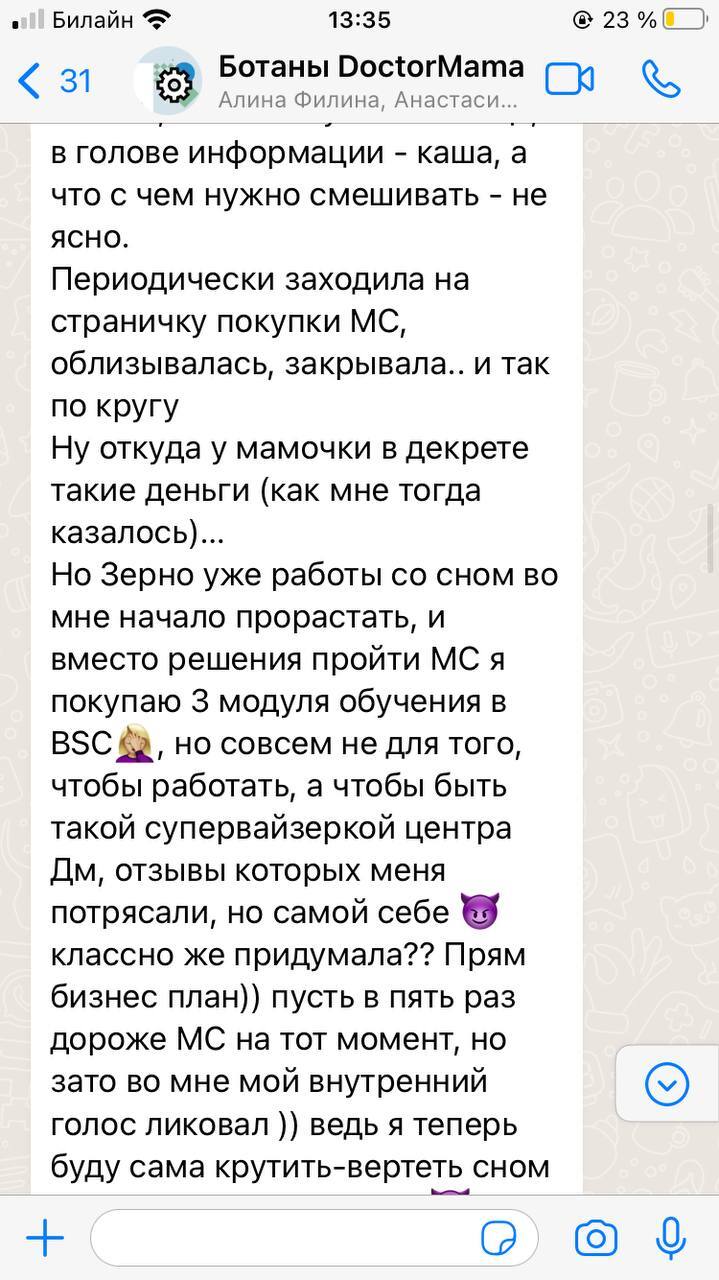Viewport: 719px width, 1280px height.
Task: Jump to the latest messages
Action: 667,1084
